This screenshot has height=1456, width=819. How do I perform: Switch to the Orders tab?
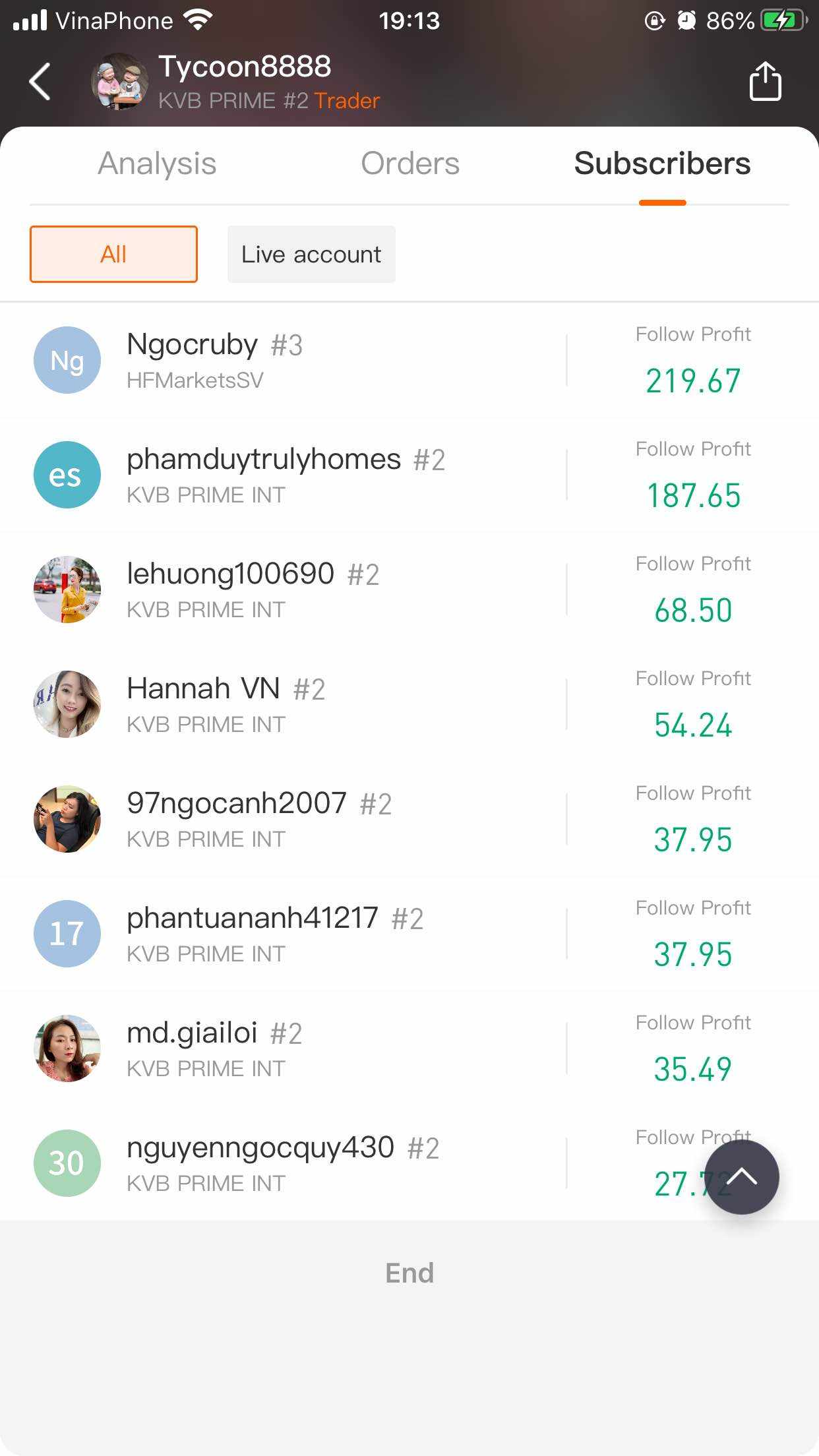[409, 164]
